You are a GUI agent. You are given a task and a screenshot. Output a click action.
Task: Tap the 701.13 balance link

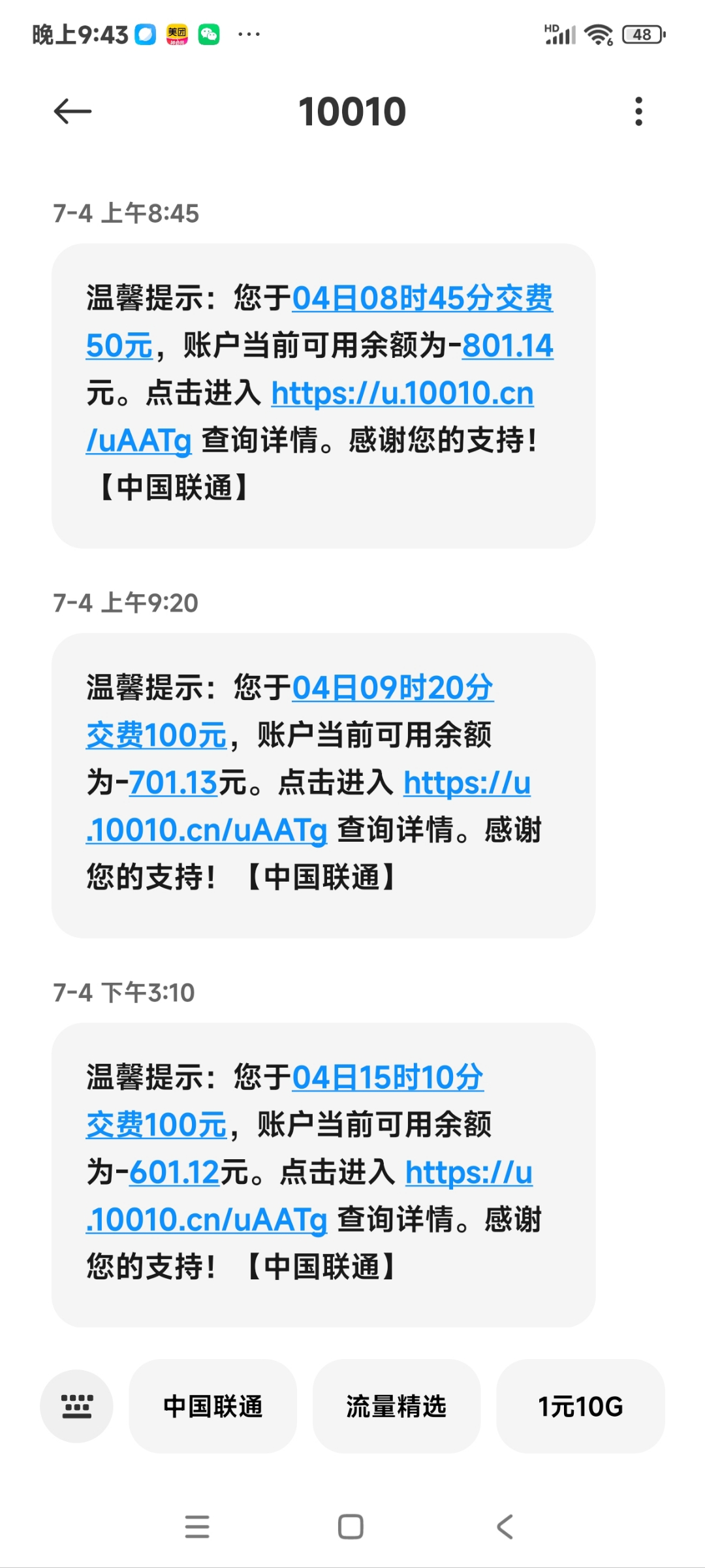(173, 783)
